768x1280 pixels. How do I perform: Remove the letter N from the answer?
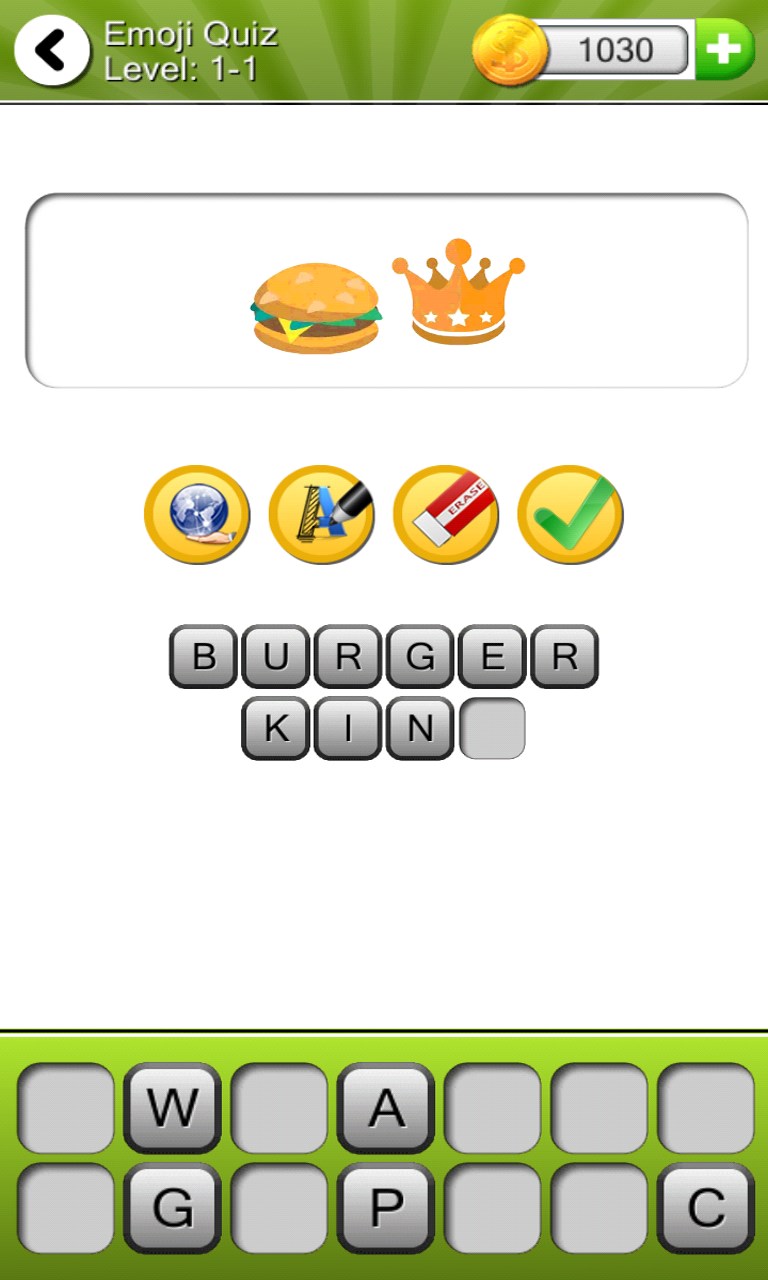coord(420,729)
